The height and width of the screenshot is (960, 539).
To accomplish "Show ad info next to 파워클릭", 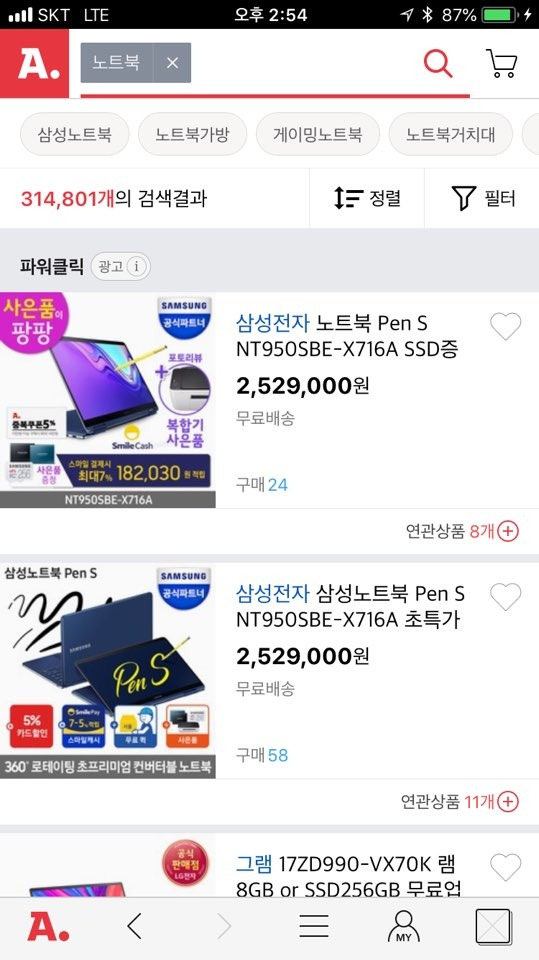I will coord(121,266).
